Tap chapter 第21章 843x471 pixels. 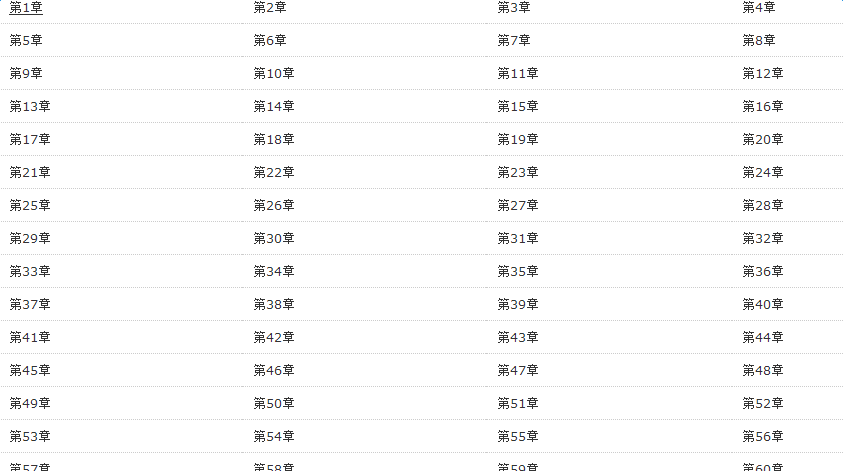click(x=30, y=172)
